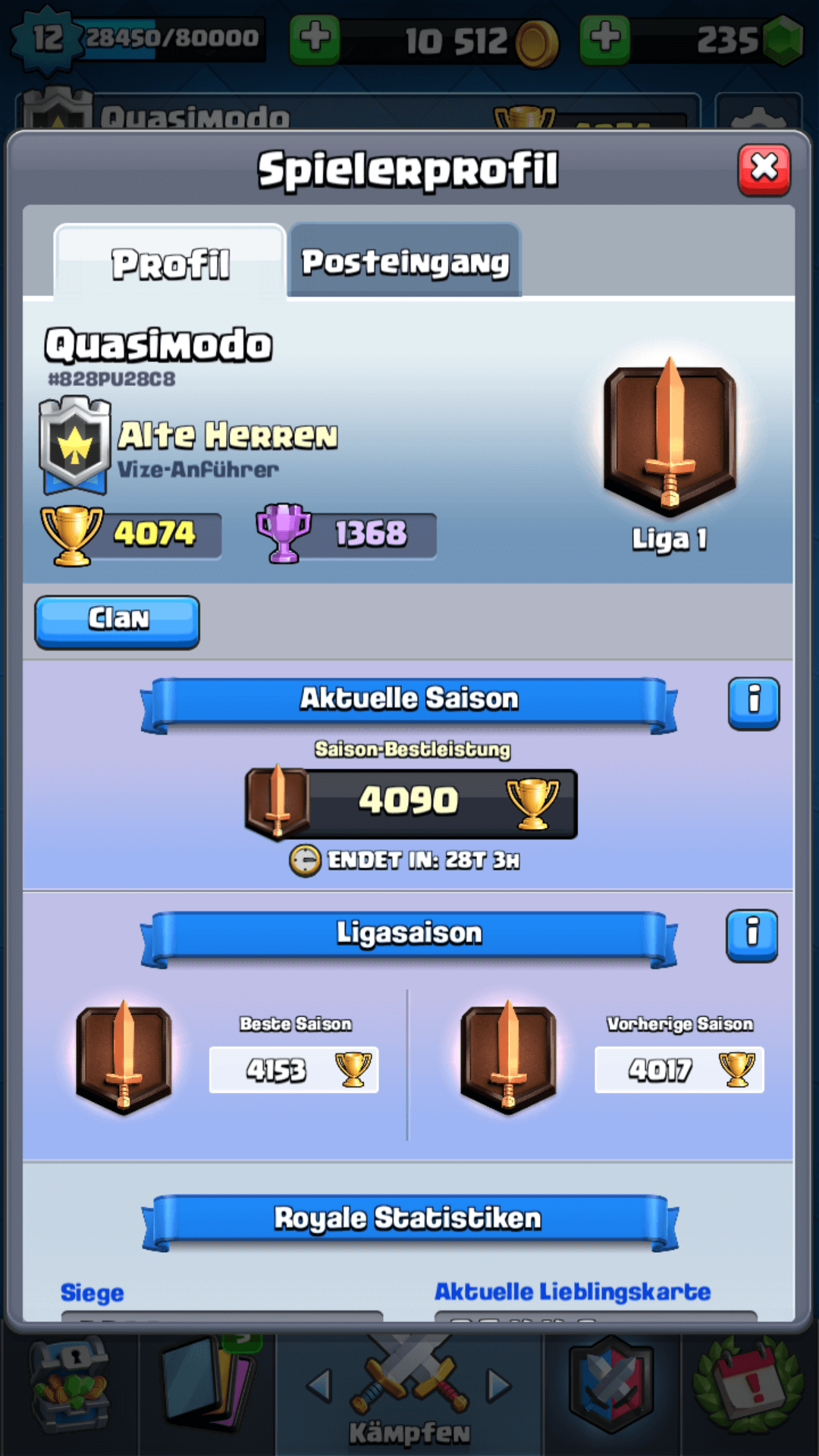Add more gold coins
Image resolution: width=819 pixels, height=1456 pixels.
pos(315,38)
